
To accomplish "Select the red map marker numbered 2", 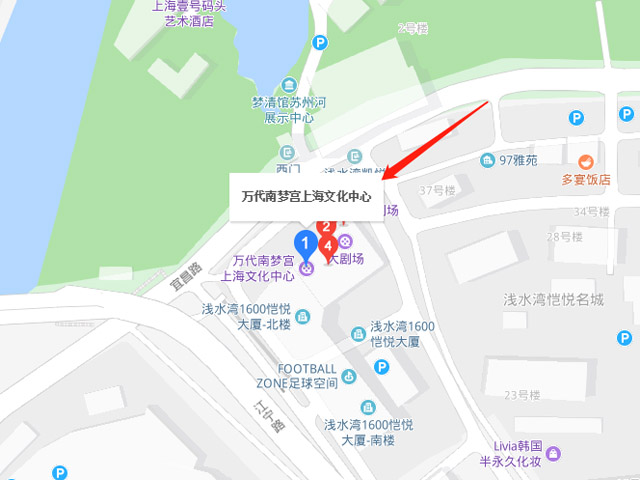I will [x=324, y=227].
